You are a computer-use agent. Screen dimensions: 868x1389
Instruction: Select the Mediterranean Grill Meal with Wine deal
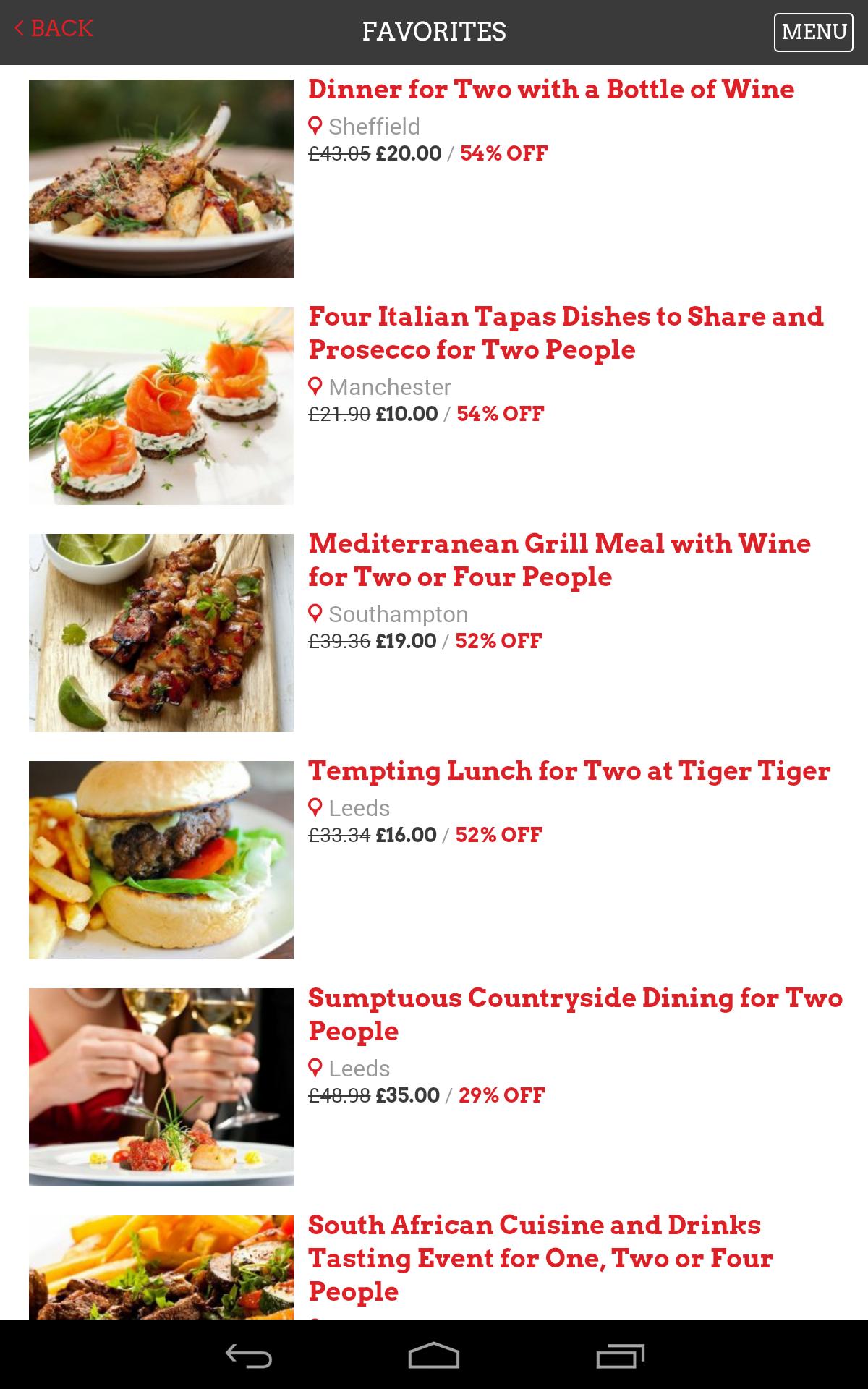tap(558, 560)
